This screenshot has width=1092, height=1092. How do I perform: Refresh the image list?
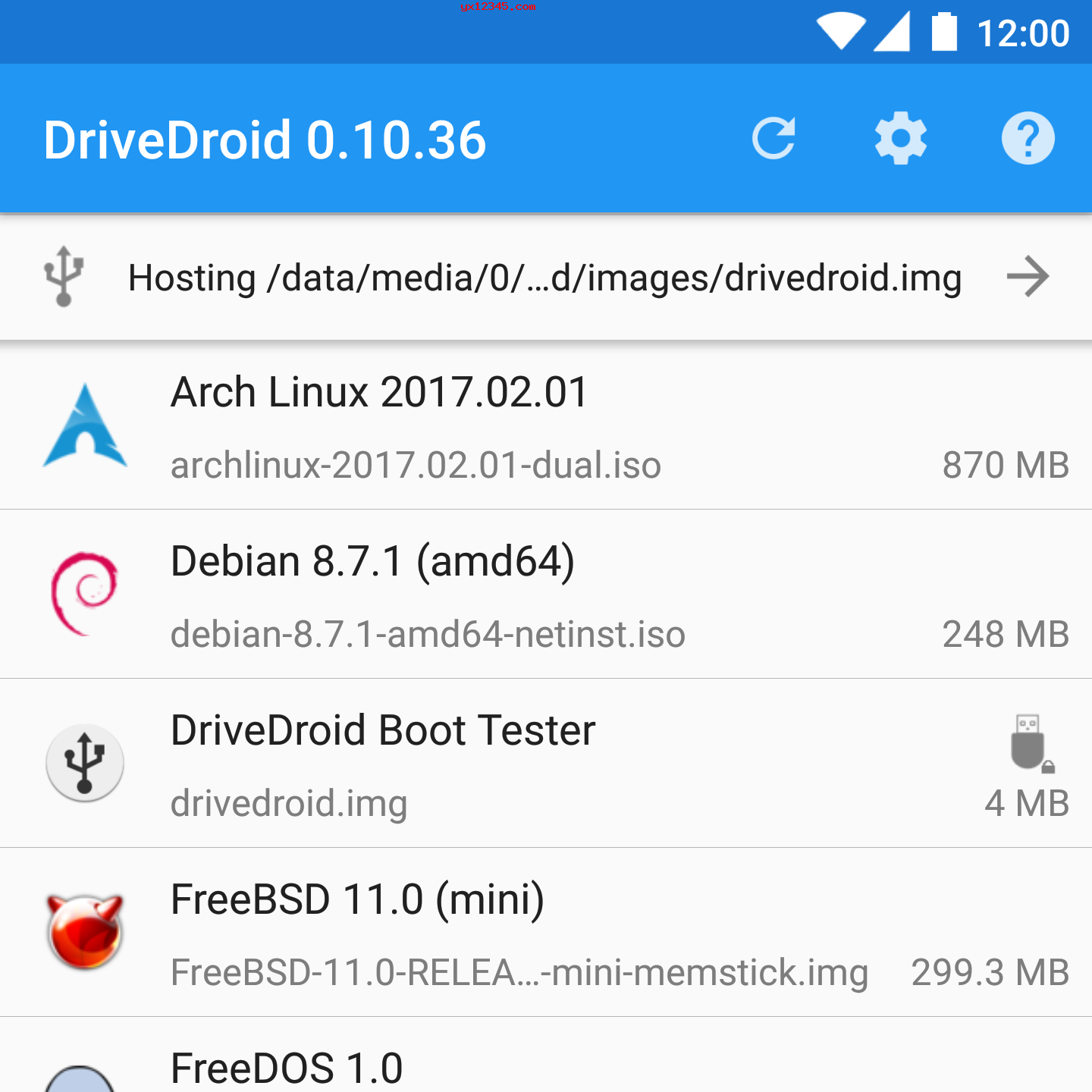pos(773,139)
